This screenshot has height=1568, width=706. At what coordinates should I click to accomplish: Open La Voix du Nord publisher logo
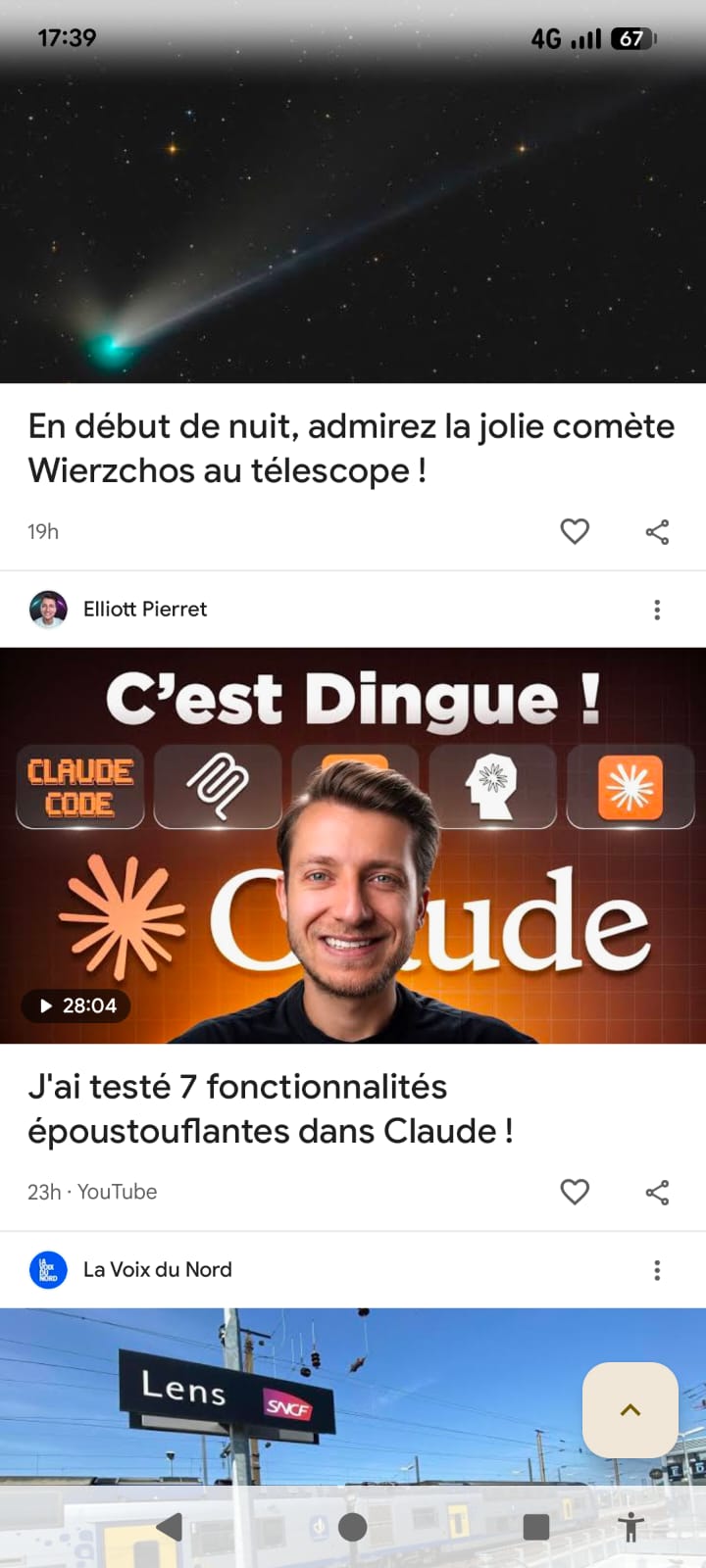click(47, 1269)
